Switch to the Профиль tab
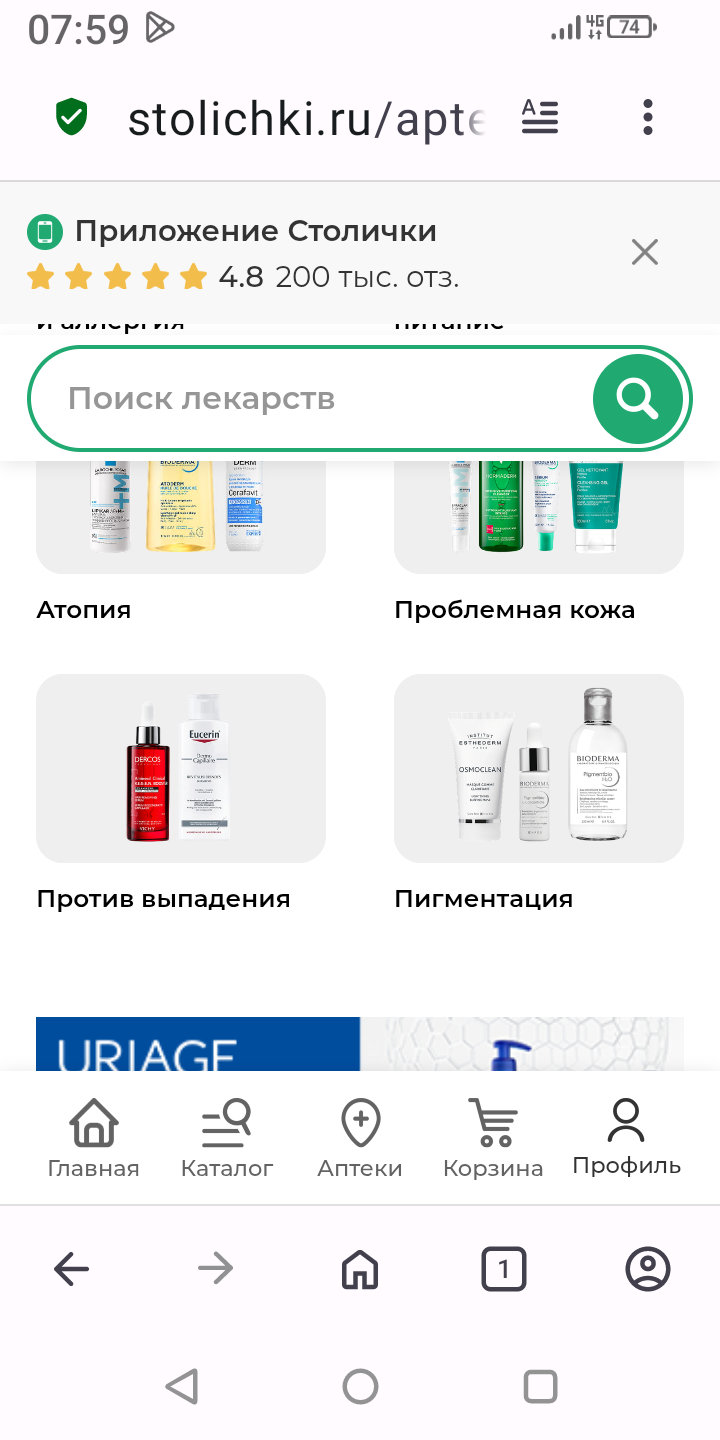Screen dimensions: 720x1440 pyautogui.click(x=626, y=1138)
